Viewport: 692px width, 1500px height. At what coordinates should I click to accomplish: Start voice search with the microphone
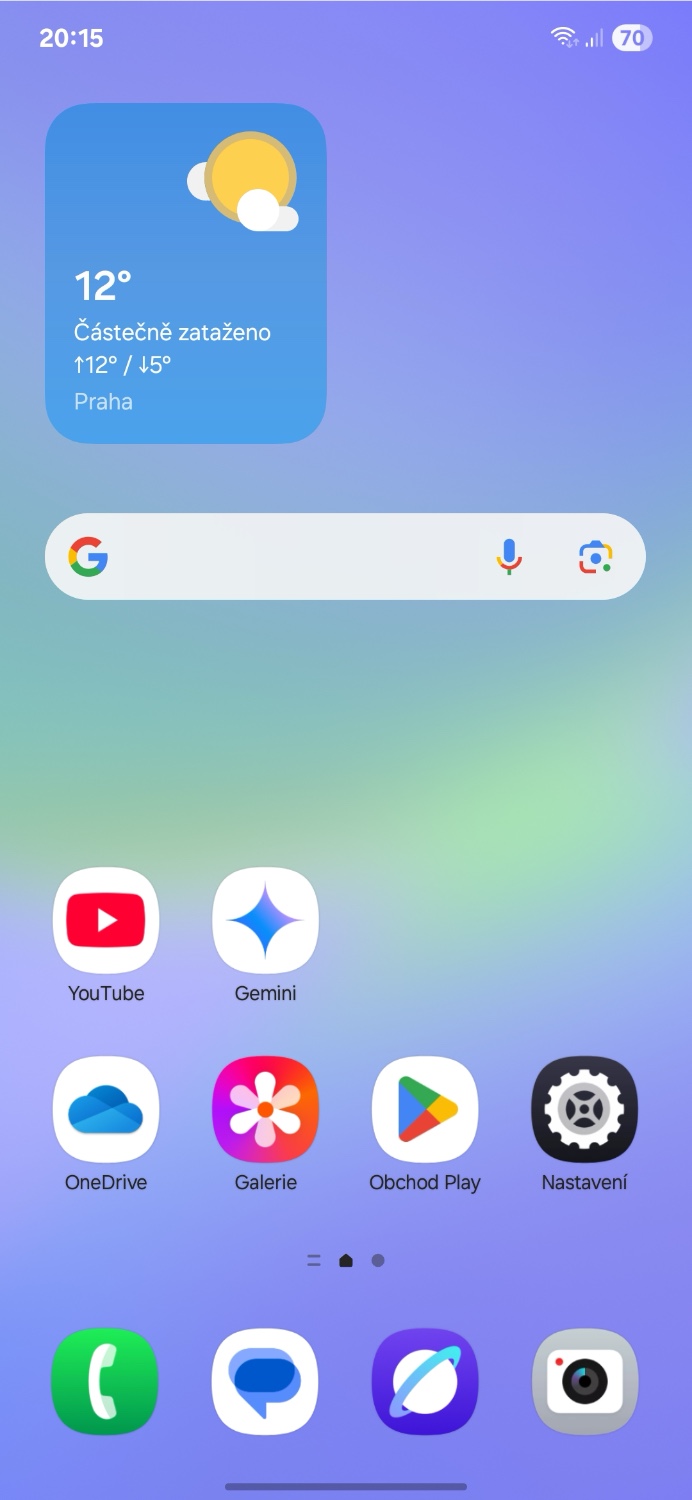(509, 557)
